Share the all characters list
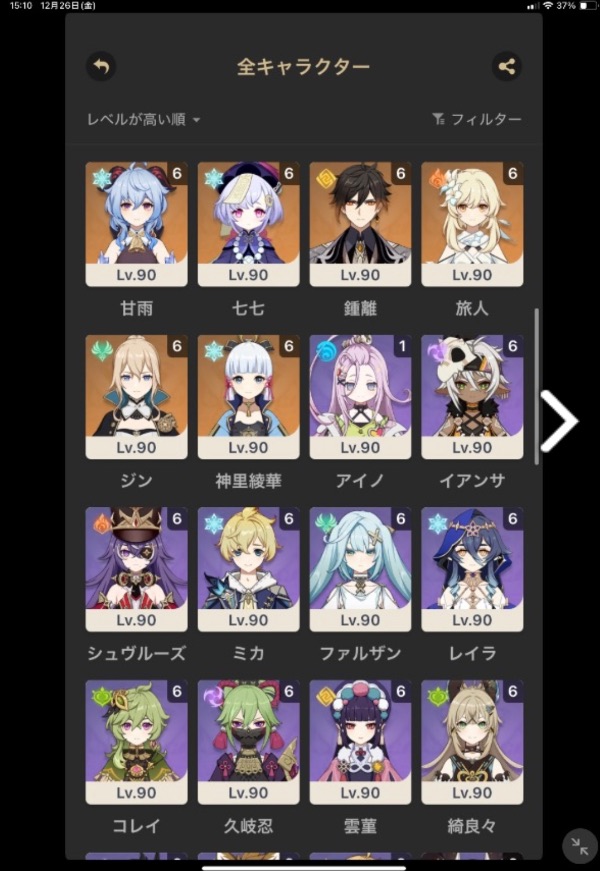The height and width of the screenshot is (871, 600). [x=507, y=67]
